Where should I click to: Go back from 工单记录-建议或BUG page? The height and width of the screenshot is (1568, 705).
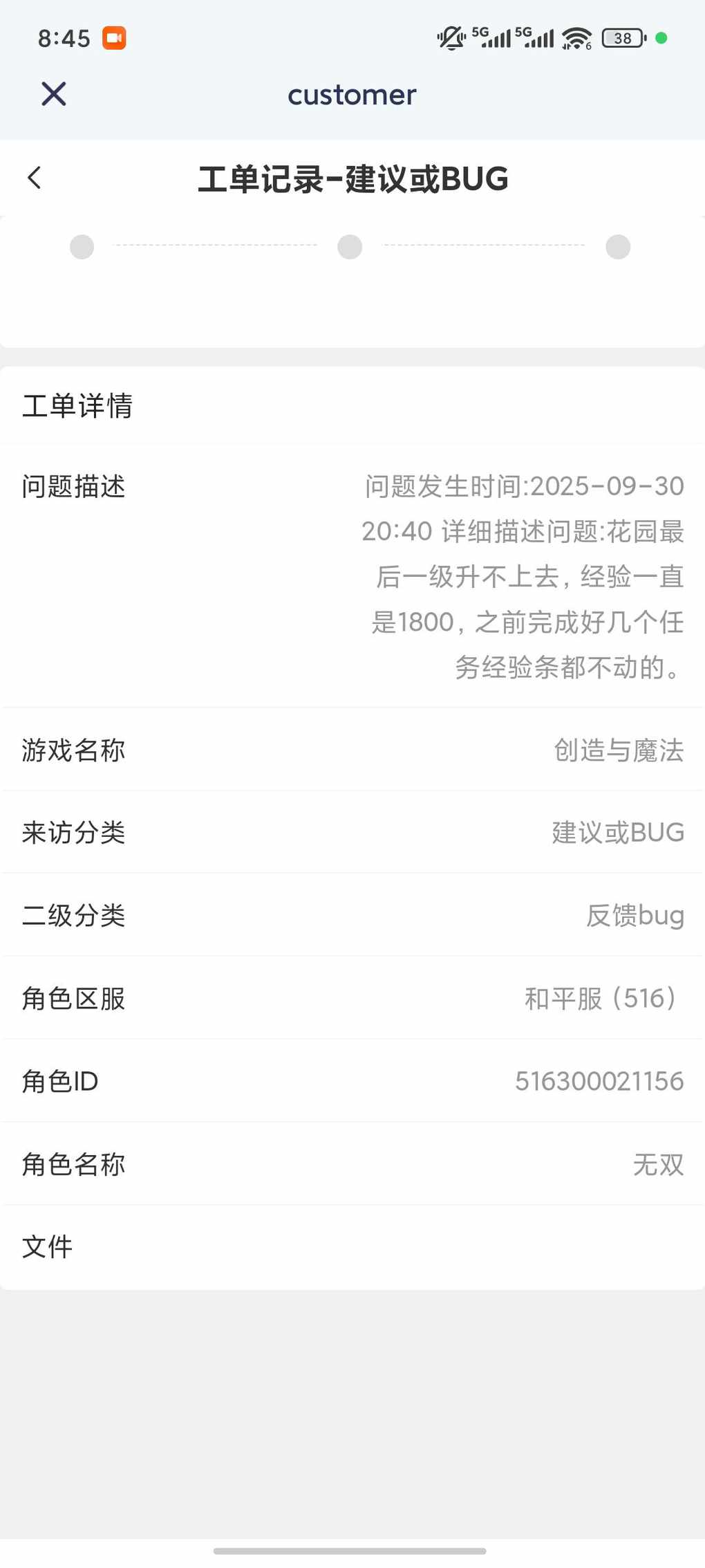pyautogui.click(x=35, y=178)
